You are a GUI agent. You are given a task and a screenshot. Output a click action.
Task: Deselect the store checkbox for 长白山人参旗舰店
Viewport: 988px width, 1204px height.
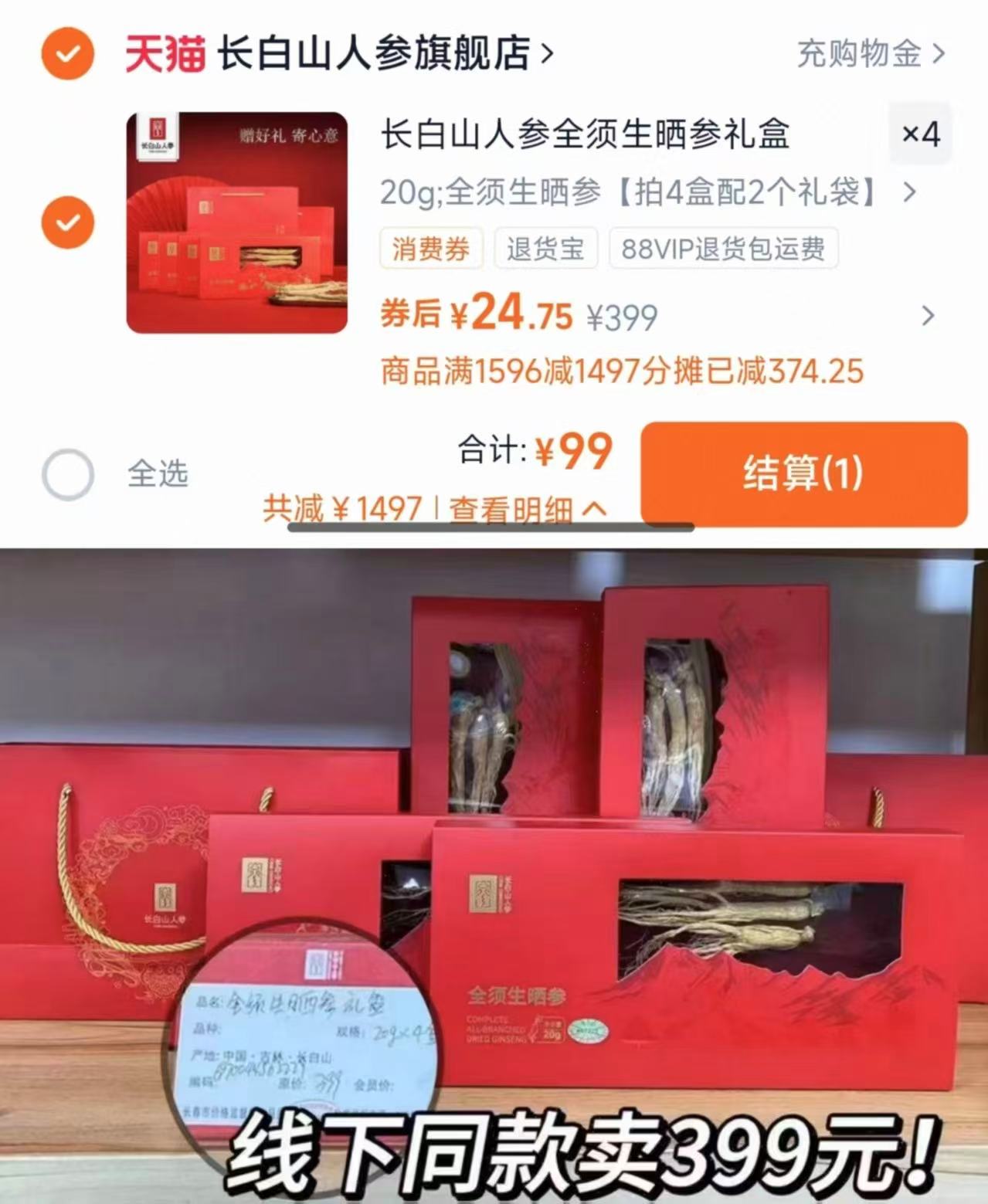pyautogui.click(x=68, y=51)
